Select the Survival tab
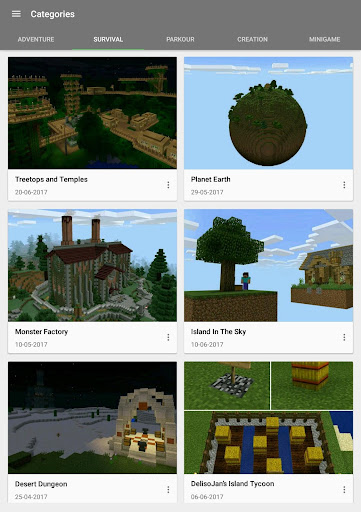The height and width of the screenshot is (512, 361). click(x=108, y=39)
